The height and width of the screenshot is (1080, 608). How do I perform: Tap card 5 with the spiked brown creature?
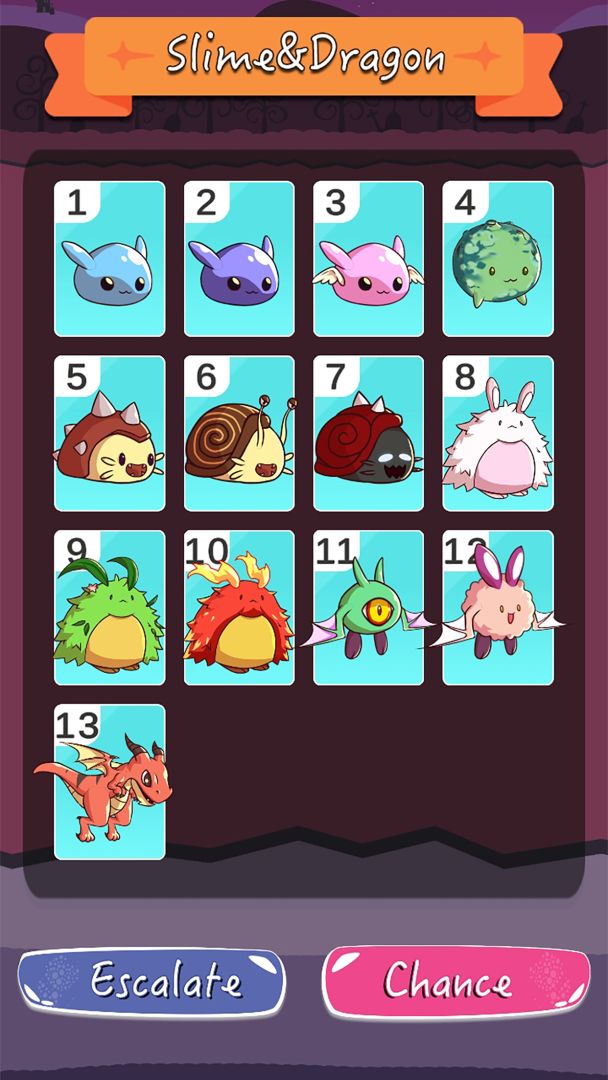point(109,433)
